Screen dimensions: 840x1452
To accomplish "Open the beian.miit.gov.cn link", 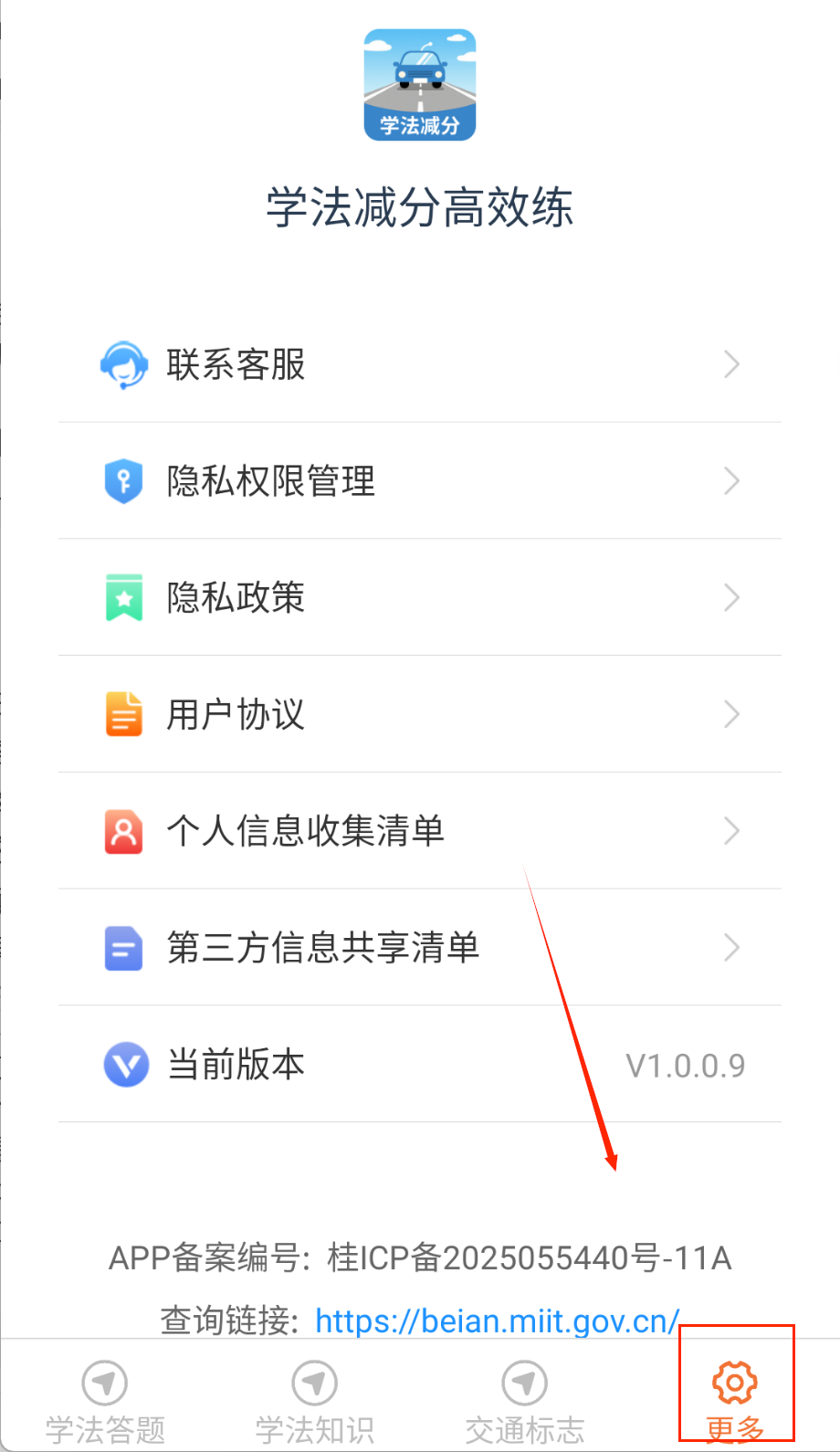I will (497, 1320).
